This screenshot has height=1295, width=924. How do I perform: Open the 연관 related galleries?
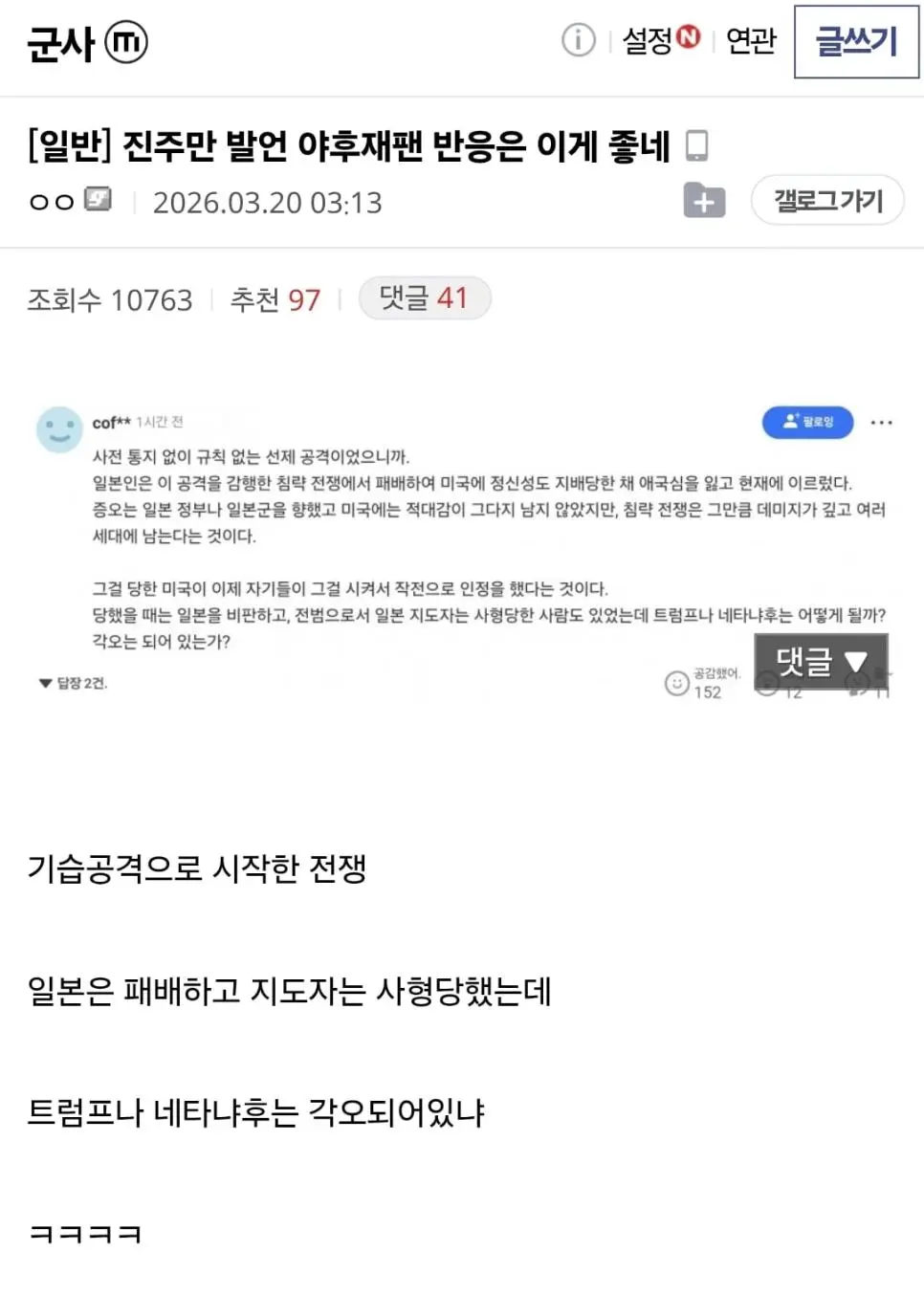[751, 40]
